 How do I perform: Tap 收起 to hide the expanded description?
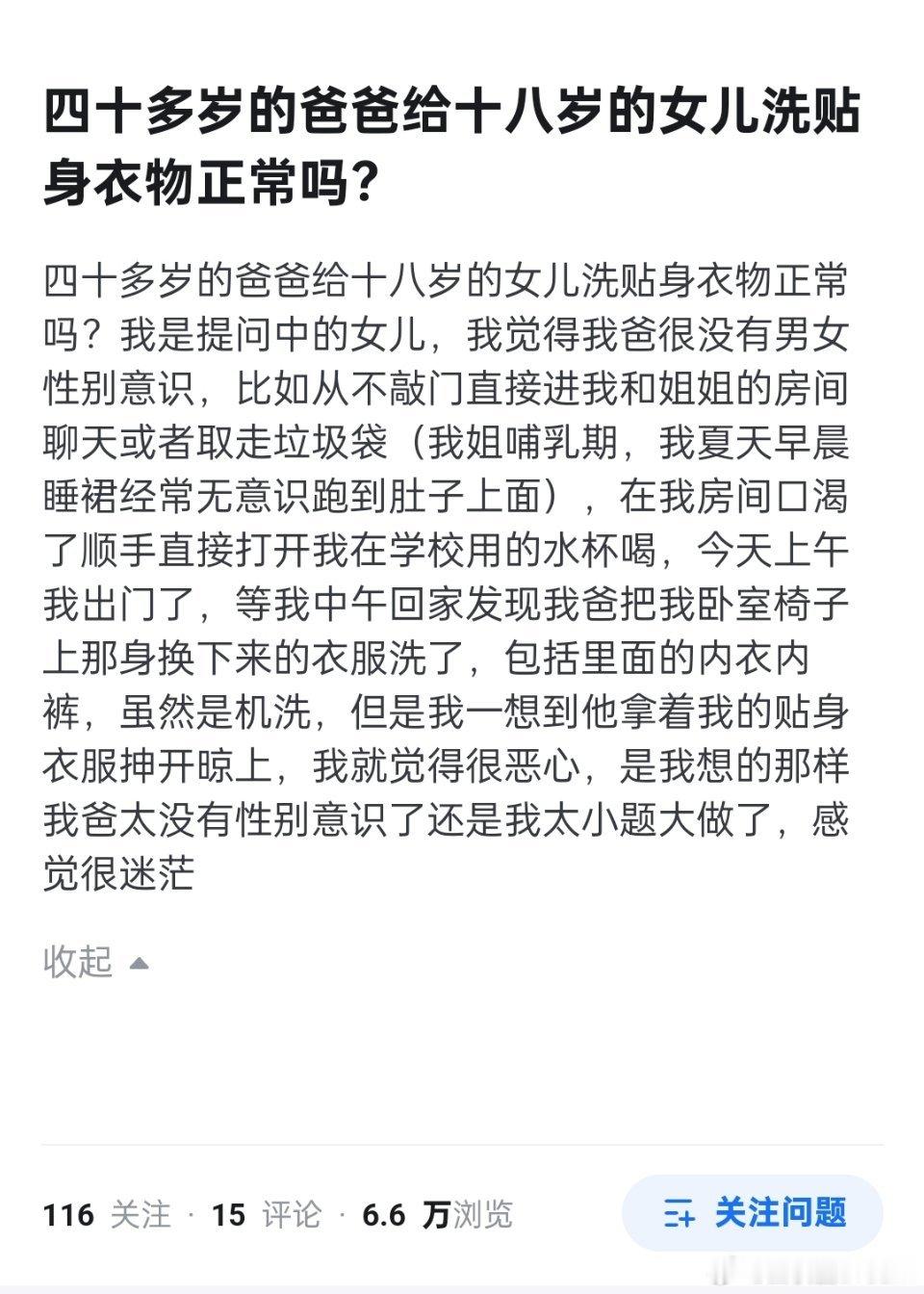(79, 963)
